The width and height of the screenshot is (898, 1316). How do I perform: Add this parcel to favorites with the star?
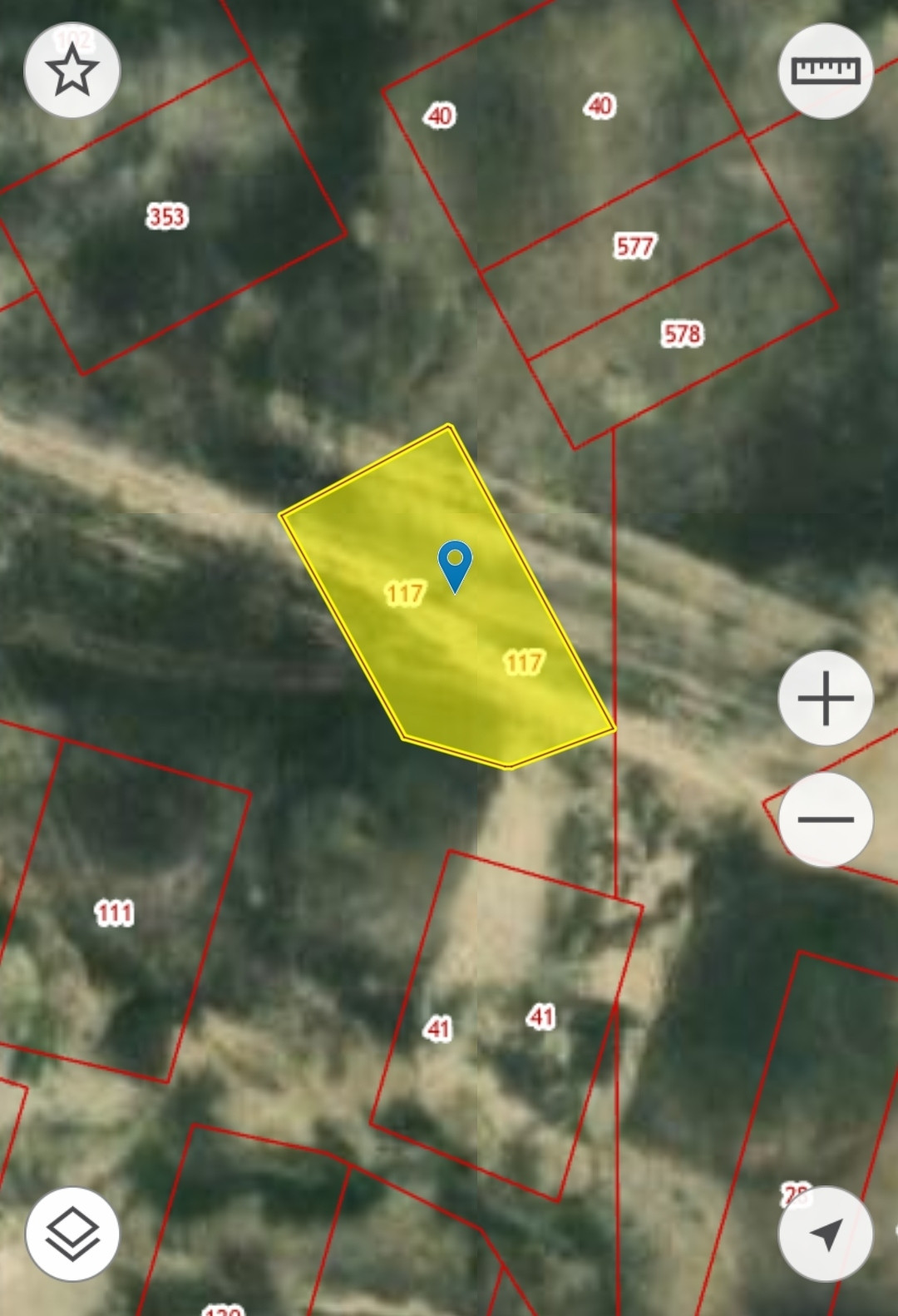coord(72,71)
